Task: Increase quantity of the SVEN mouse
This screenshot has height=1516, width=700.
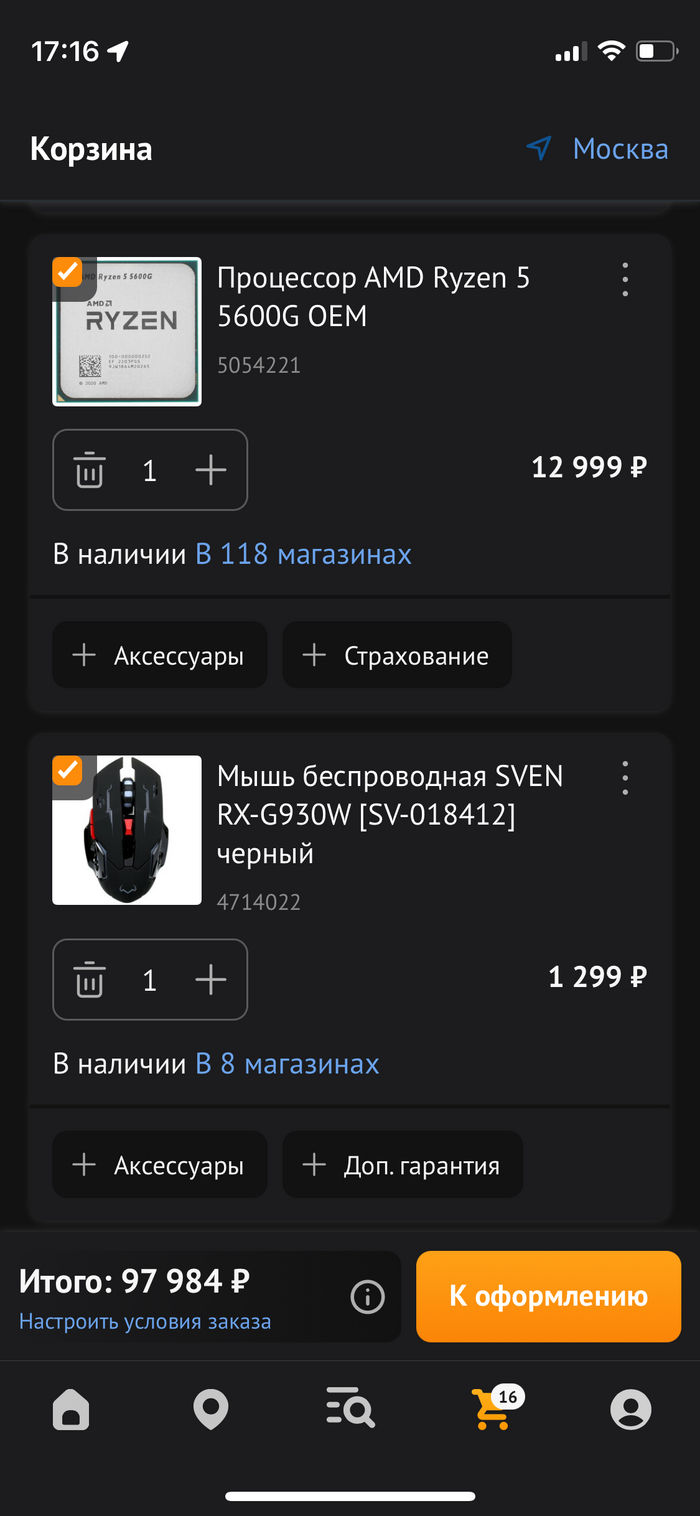Action: [211, 980]
